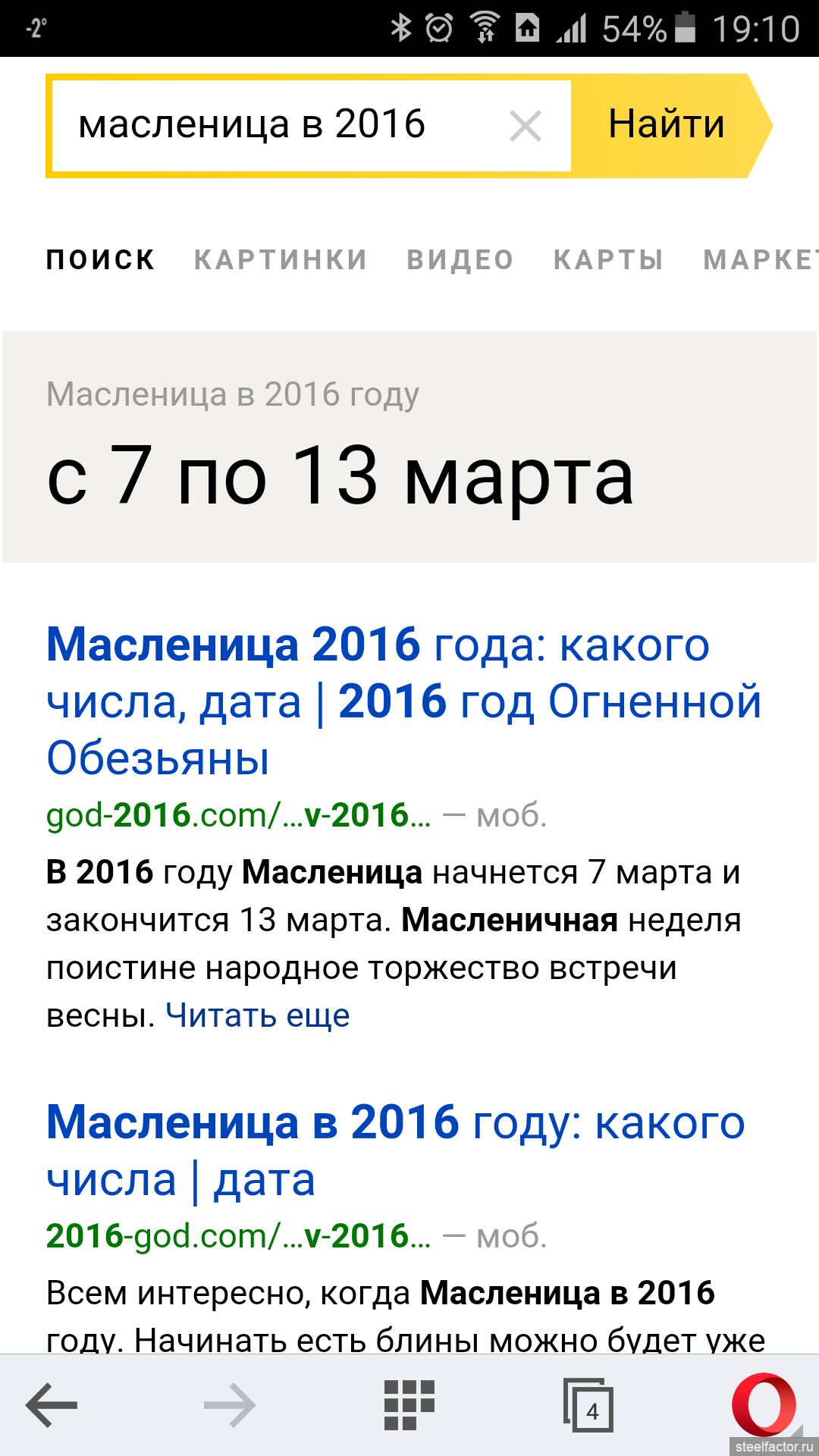The image size is (819, 1456).
Task: Open the tabs switcher showing 4
Action: 588,1405
